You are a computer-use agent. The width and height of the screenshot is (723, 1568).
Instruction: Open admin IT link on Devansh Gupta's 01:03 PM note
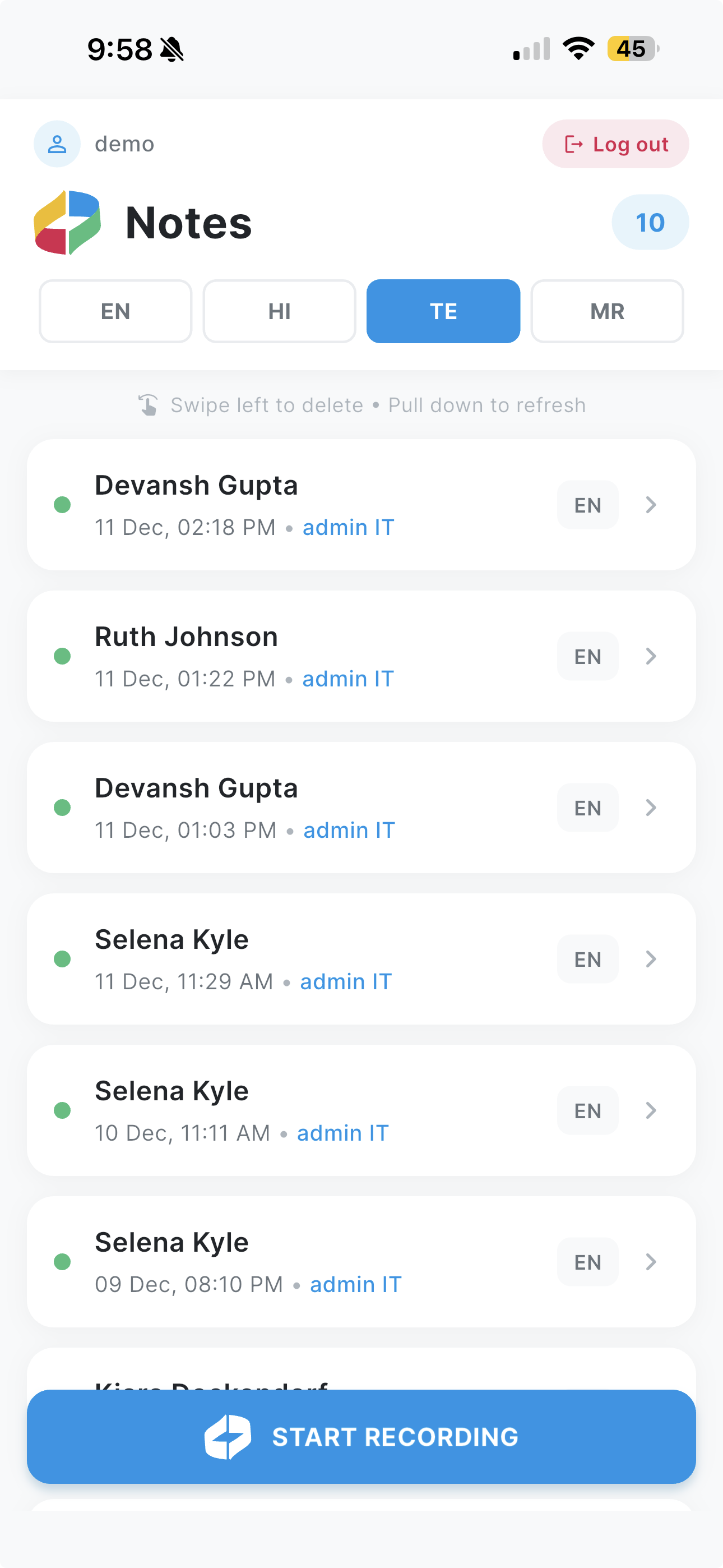349,829
